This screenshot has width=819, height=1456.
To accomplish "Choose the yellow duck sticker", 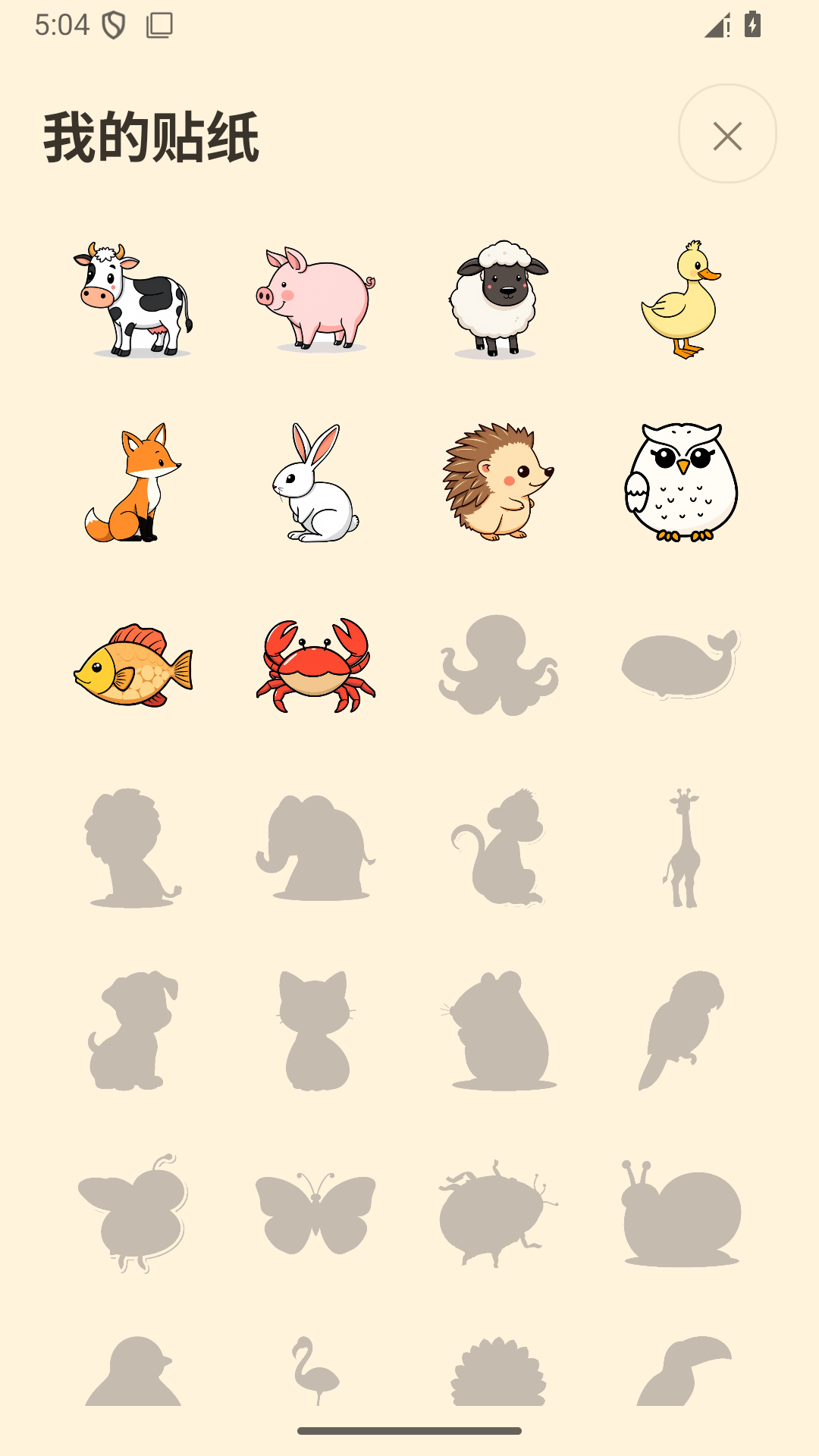I will [x=681, y=300].
